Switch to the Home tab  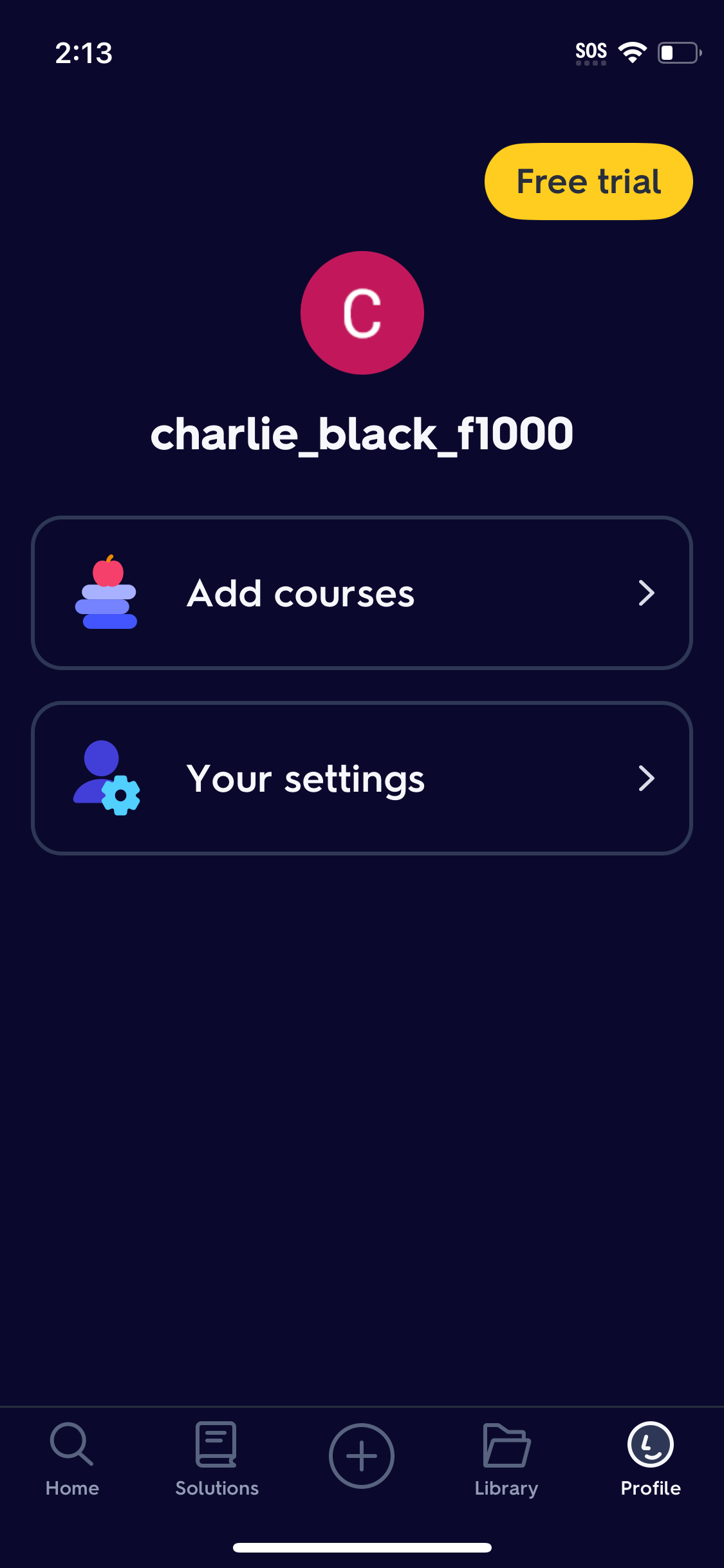71,1471
